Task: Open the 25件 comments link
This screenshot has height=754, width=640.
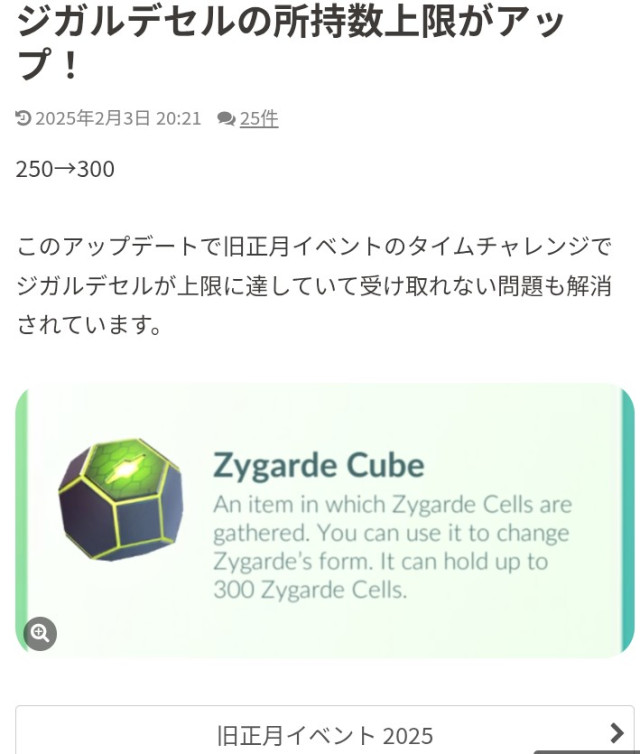Action: pos(258,119)
